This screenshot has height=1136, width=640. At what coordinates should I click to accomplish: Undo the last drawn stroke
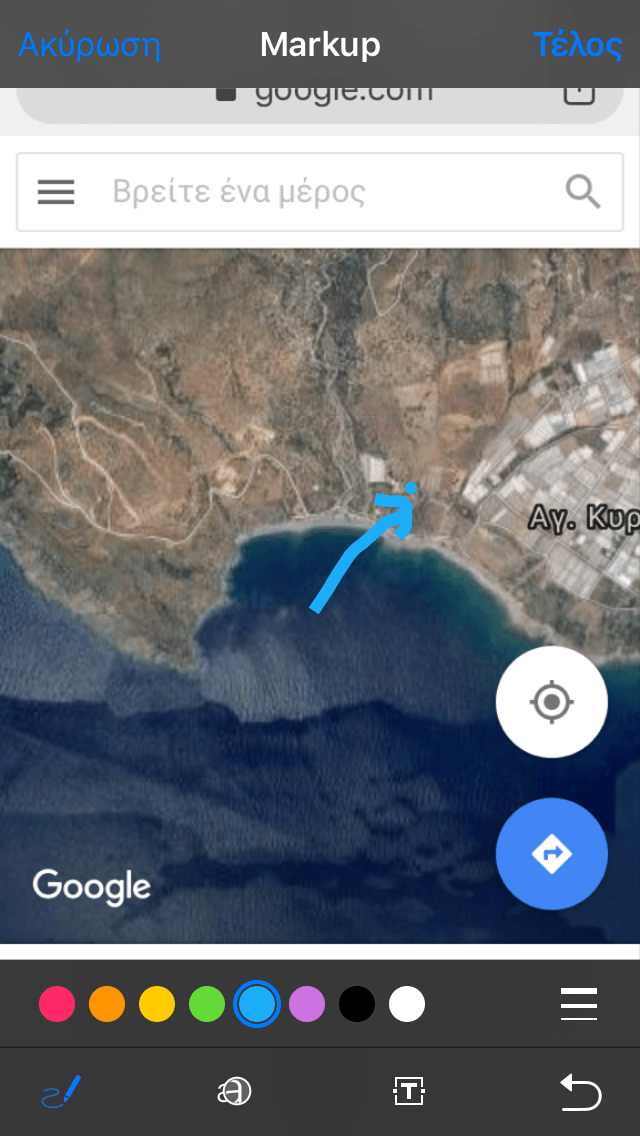point(580,1092)
